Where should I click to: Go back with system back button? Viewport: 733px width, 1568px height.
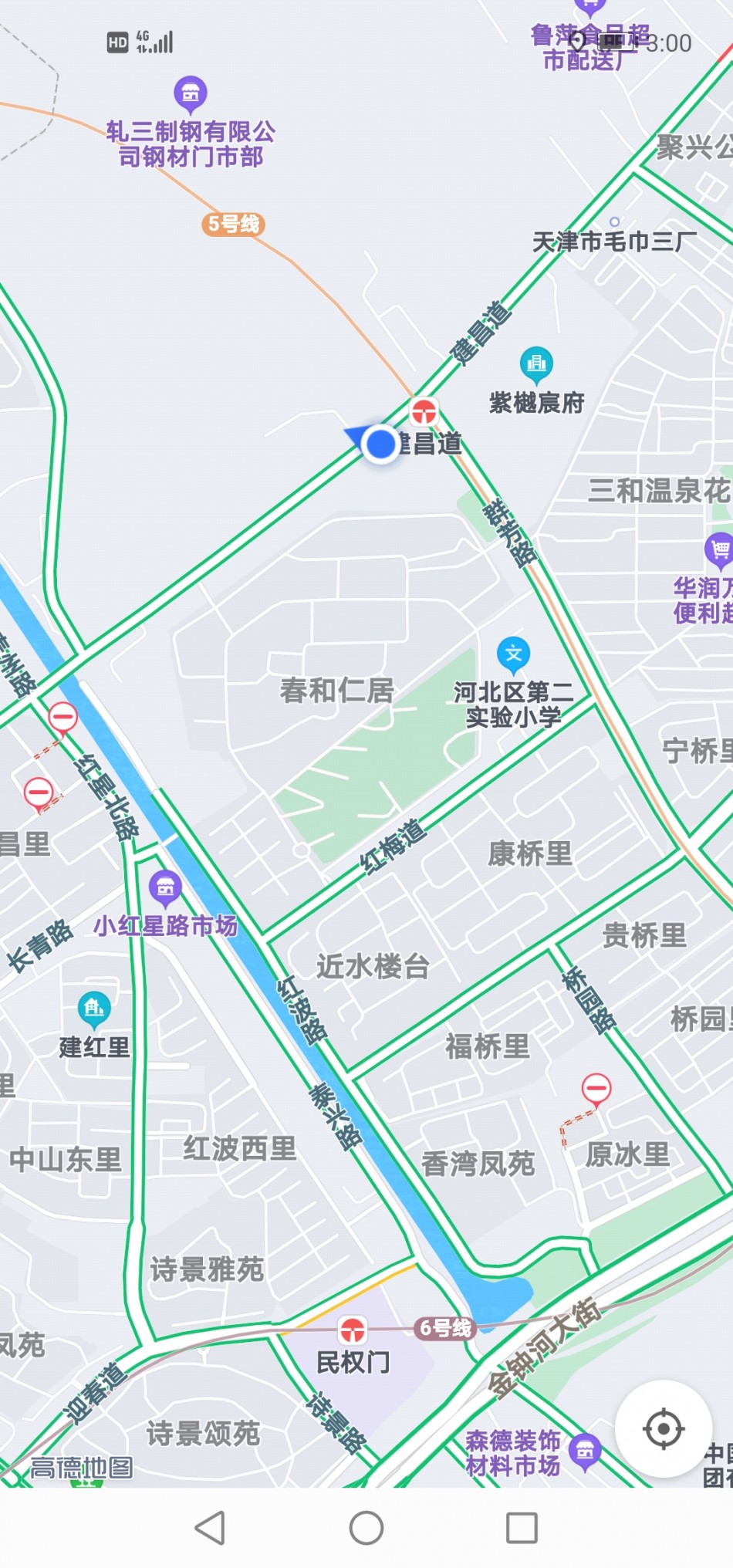[210, 1527]
